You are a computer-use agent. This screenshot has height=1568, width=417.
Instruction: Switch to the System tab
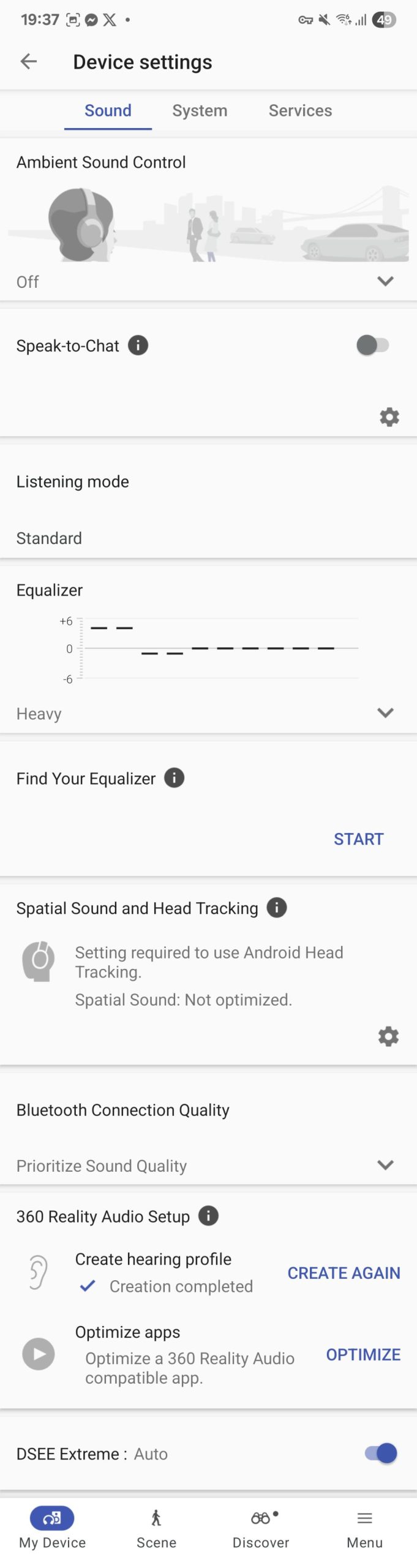point(200,111)
